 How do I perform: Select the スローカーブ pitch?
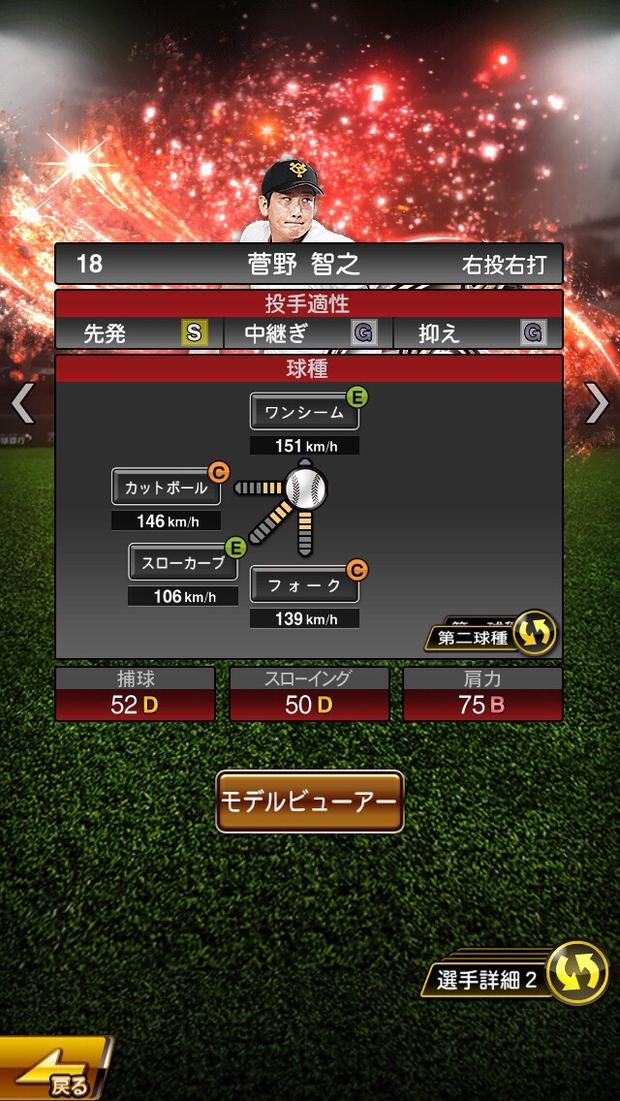tap(183, 561)
